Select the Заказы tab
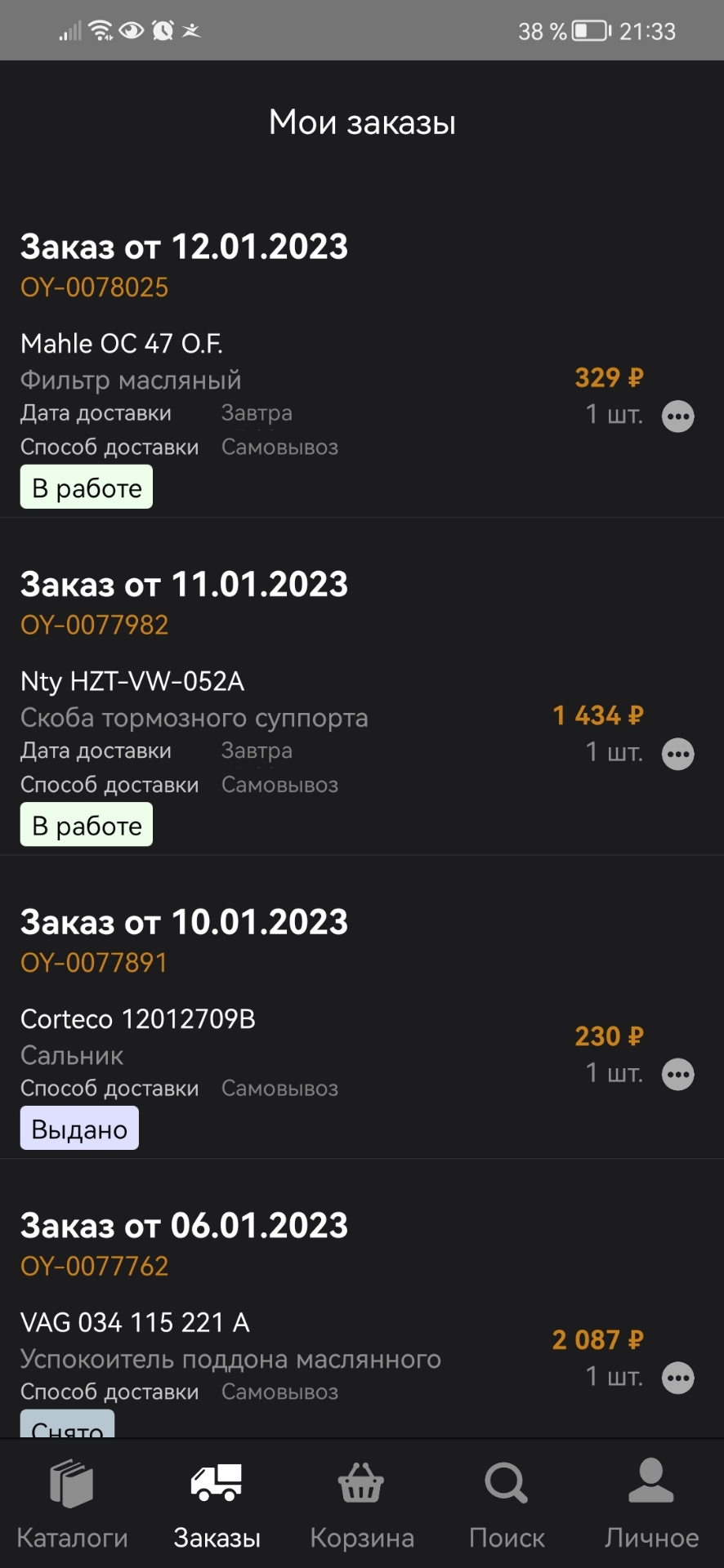 click(x=217, y=1505)
